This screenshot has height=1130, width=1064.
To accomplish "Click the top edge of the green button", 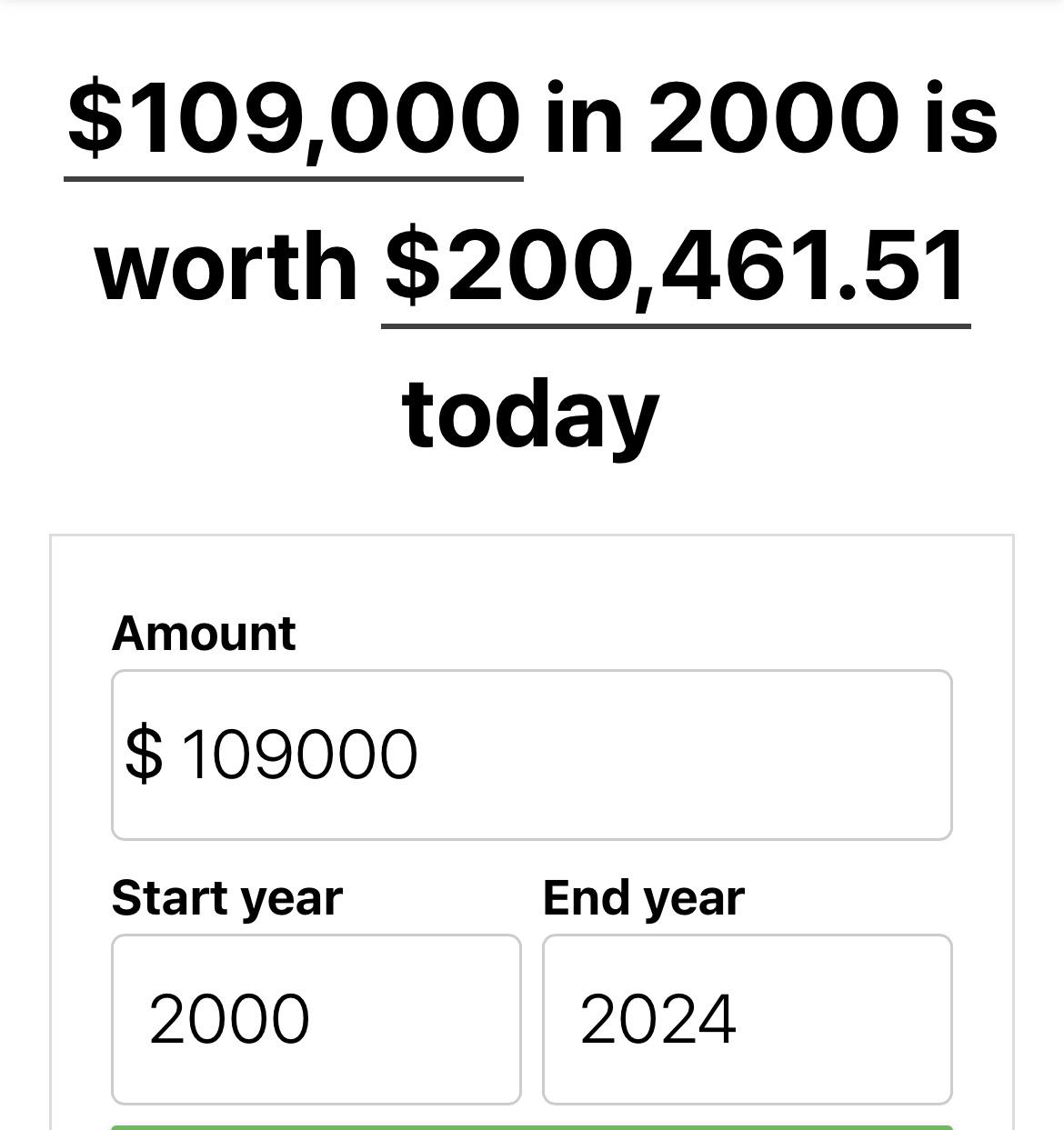I will coord(532,1127).
